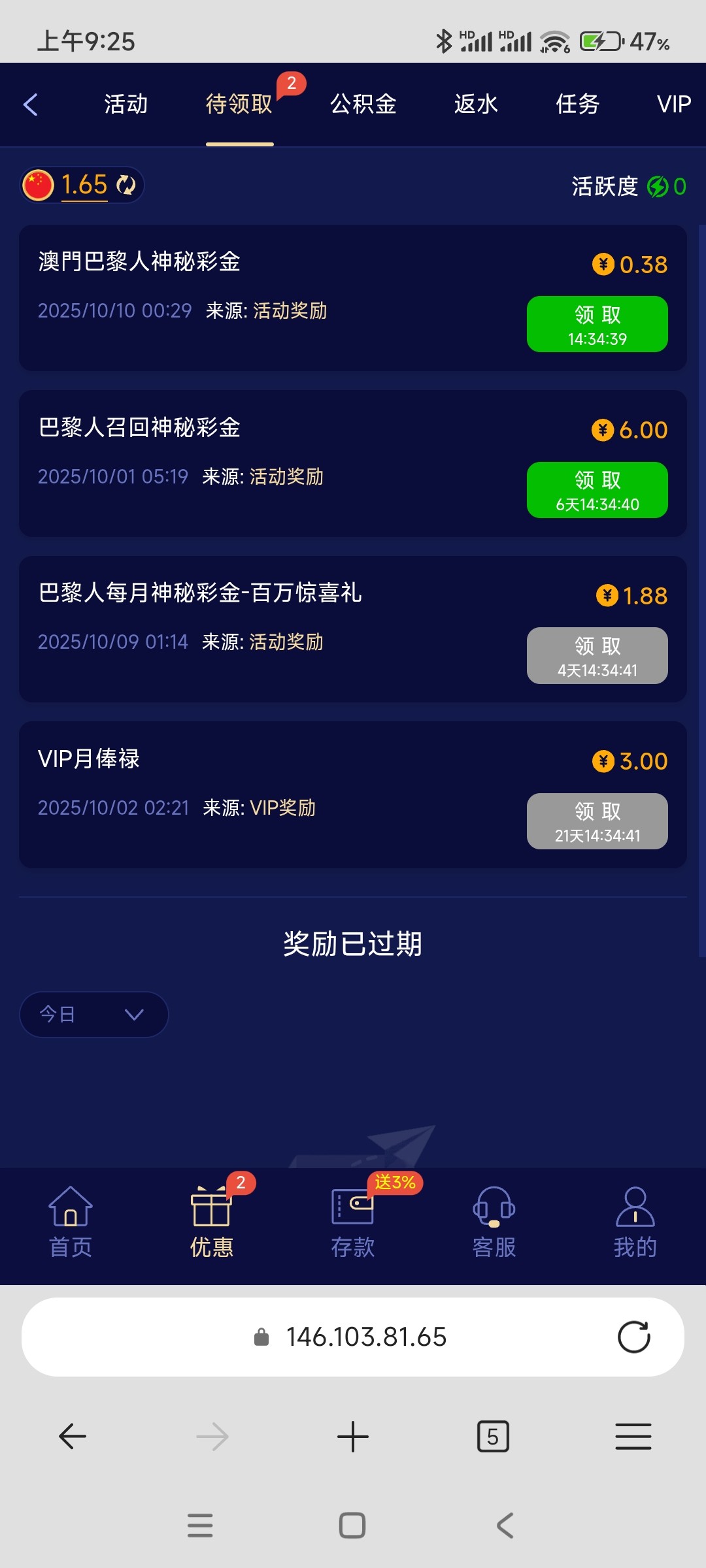Claim the 巴黎人召回神秘彩金 6.00 reward
The image size is (706, 1568).
597,490
